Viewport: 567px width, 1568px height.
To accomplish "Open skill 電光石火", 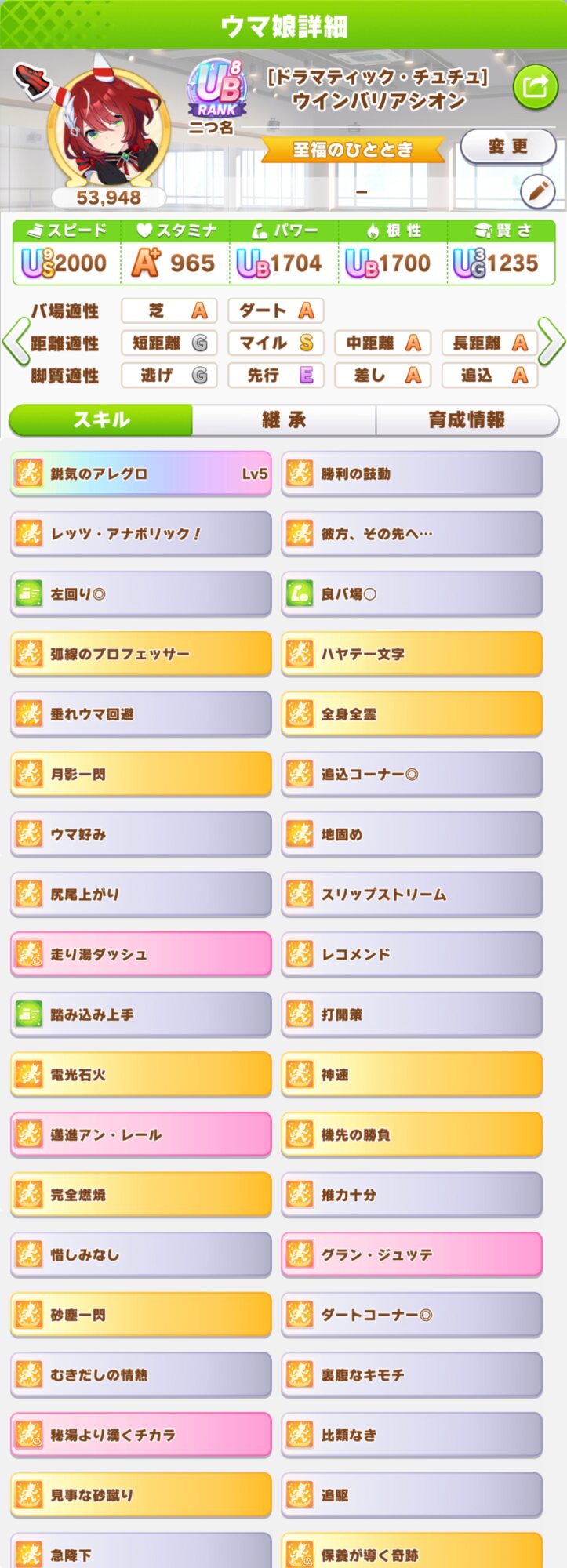I will click(x=141, y=1074).
